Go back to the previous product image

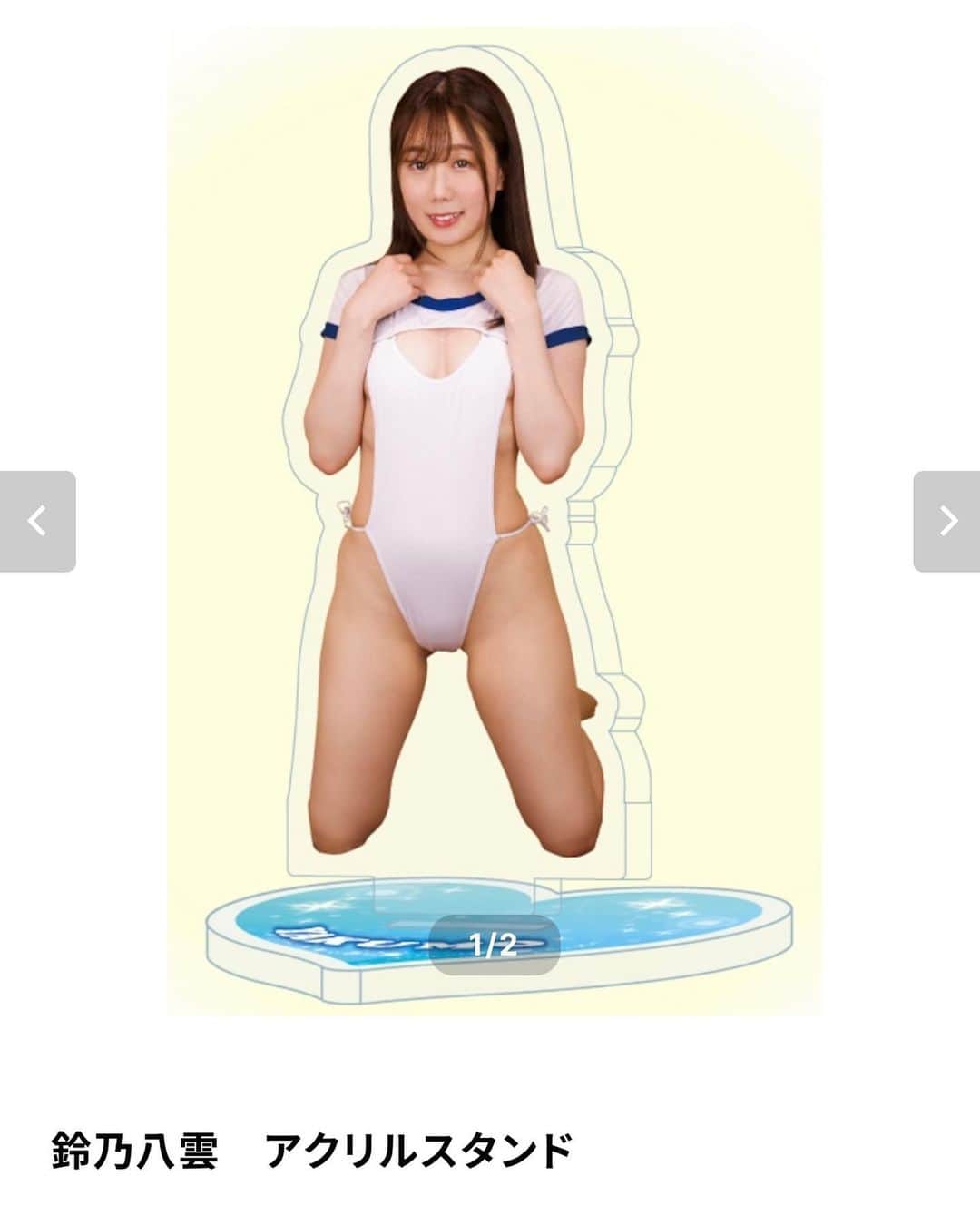[37, 521]
